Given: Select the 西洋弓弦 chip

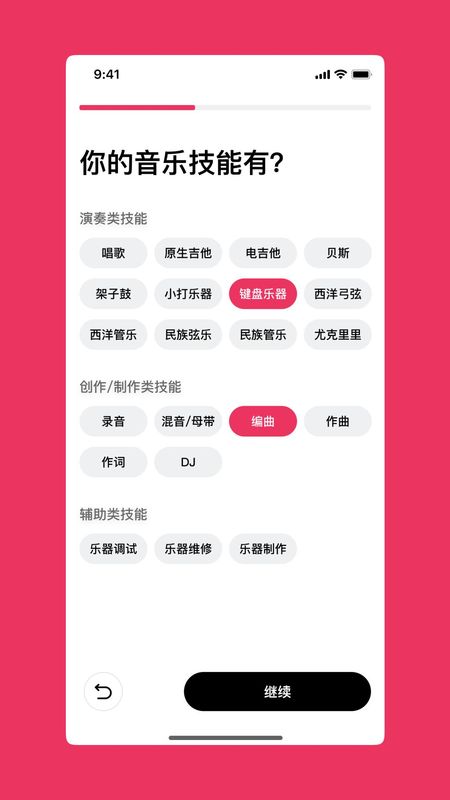Looking at the screenshot, I should click(338, 294).
